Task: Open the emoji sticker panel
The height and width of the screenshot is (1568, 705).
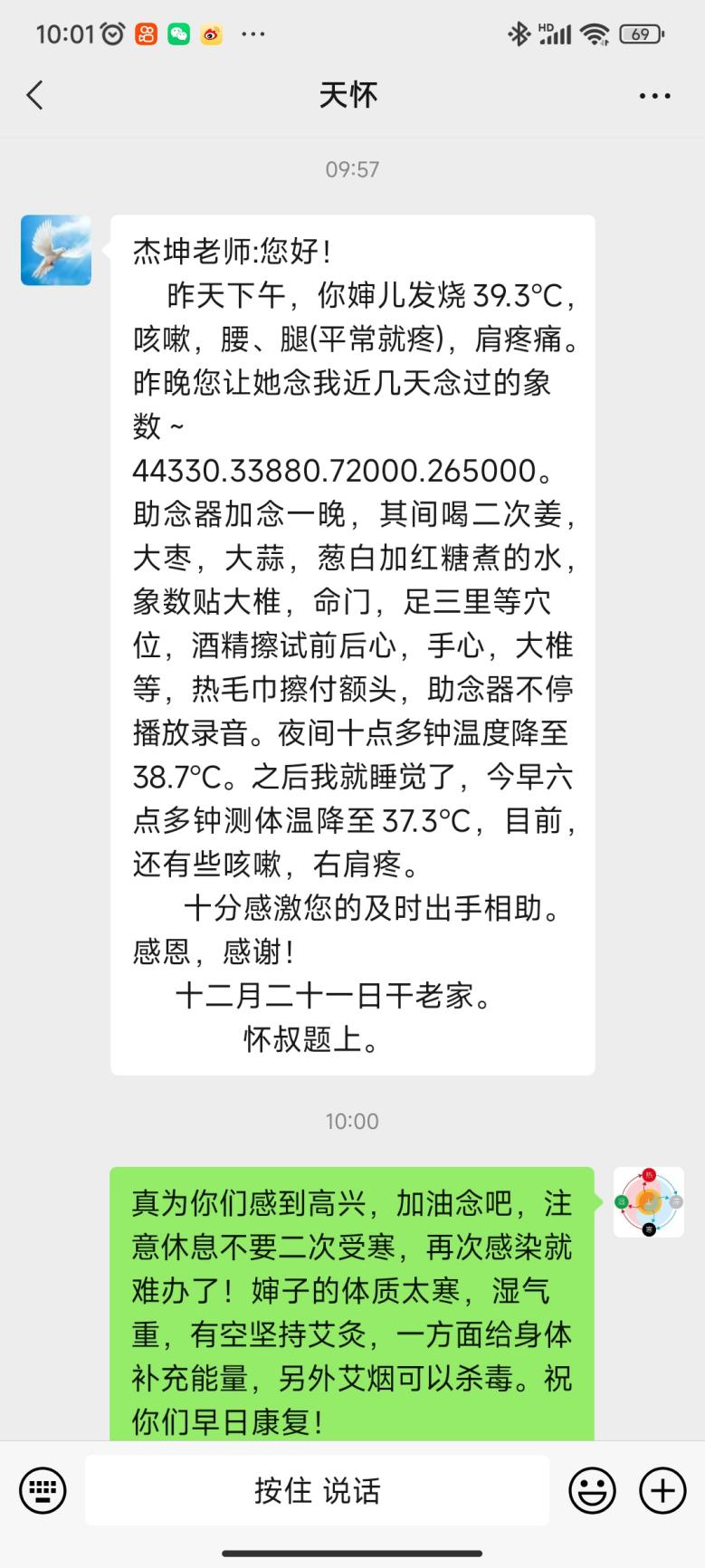Action: click(x=592, y=1490)
